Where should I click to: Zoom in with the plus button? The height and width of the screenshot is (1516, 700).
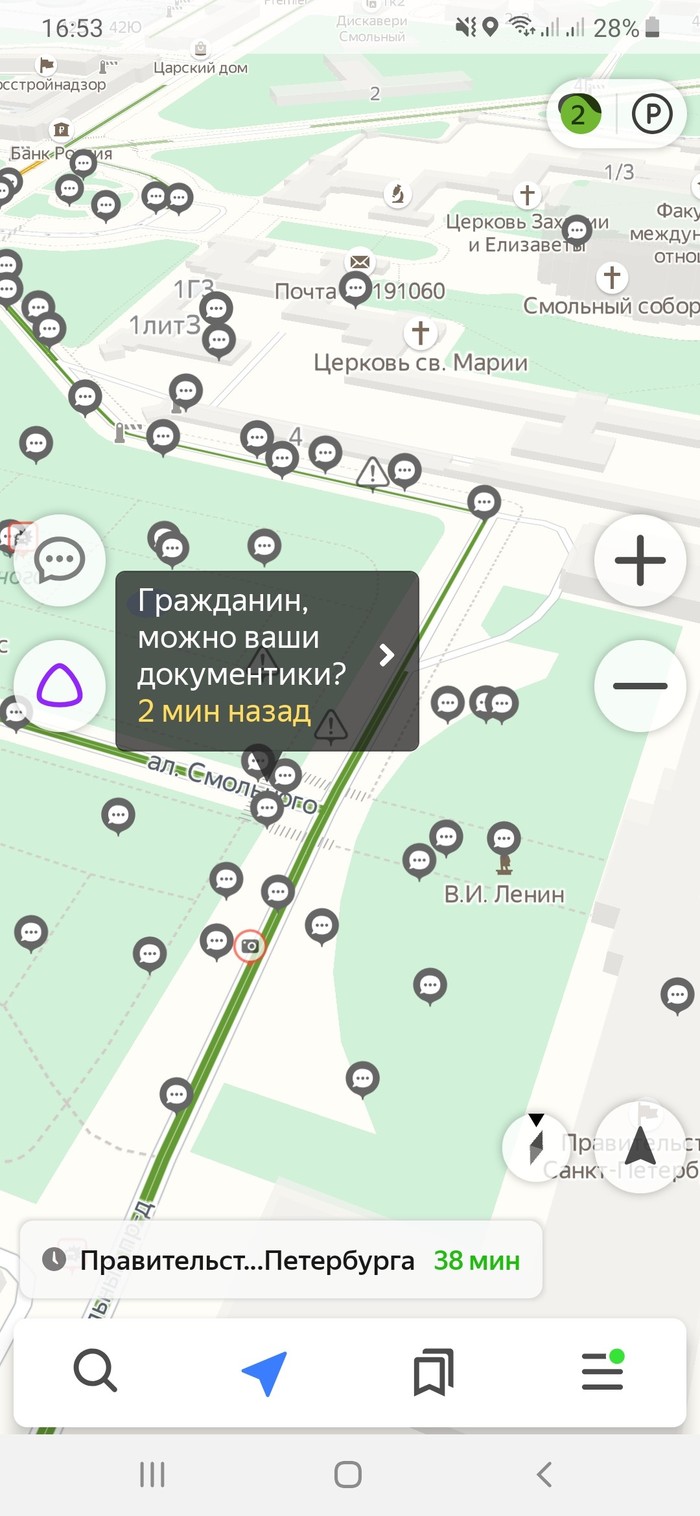[640, 560]
